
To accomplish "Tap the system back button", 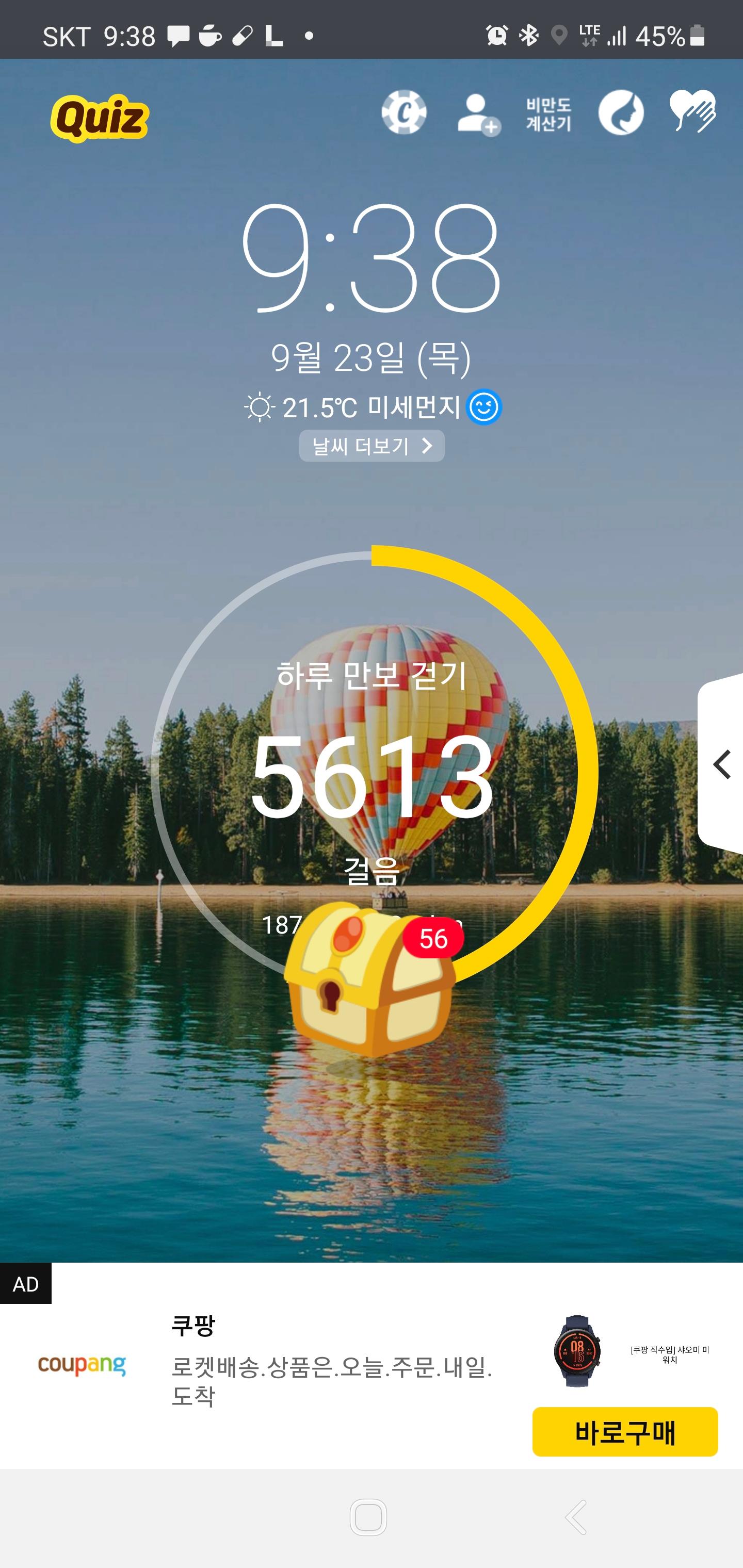I will coord(575,1517).
